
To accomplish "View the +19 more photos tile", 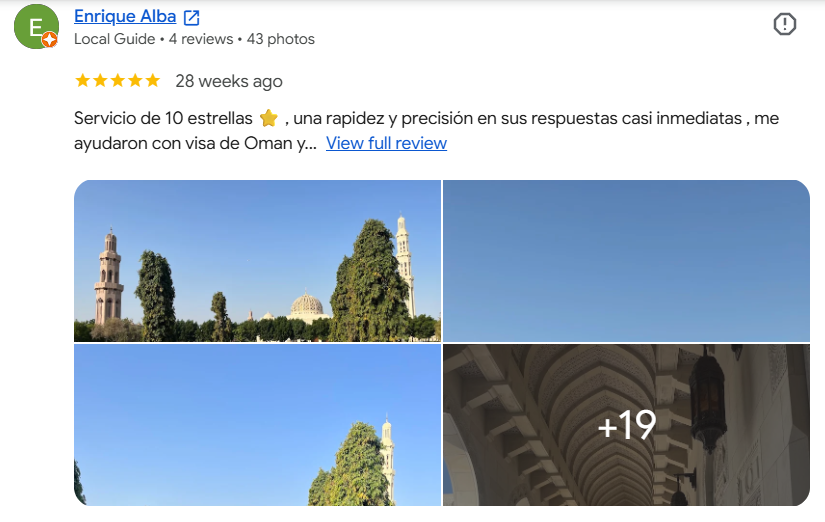I will pos(626,425).
